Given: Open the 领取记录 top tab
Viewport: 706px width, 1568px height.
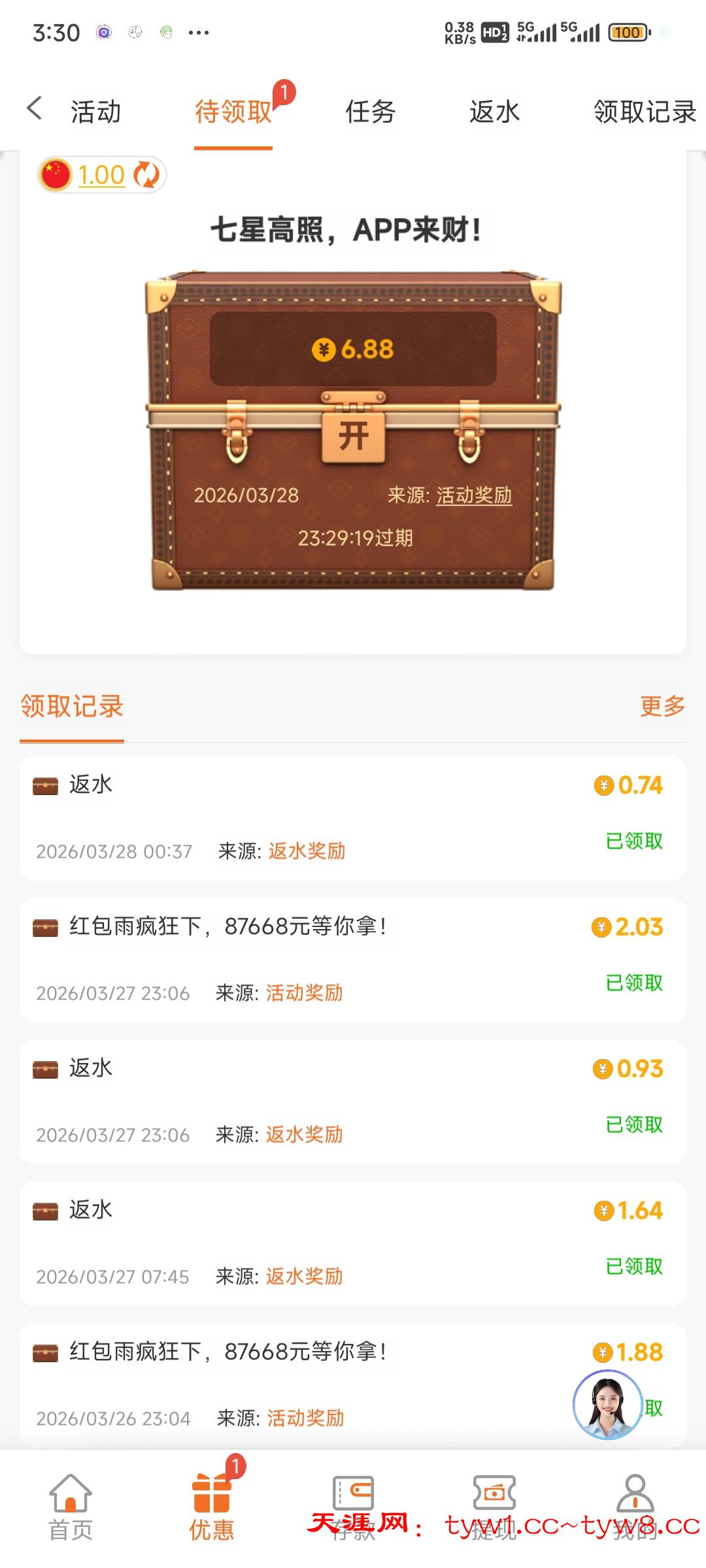Looking at the screenshot, I should click(x=644, y=112).
